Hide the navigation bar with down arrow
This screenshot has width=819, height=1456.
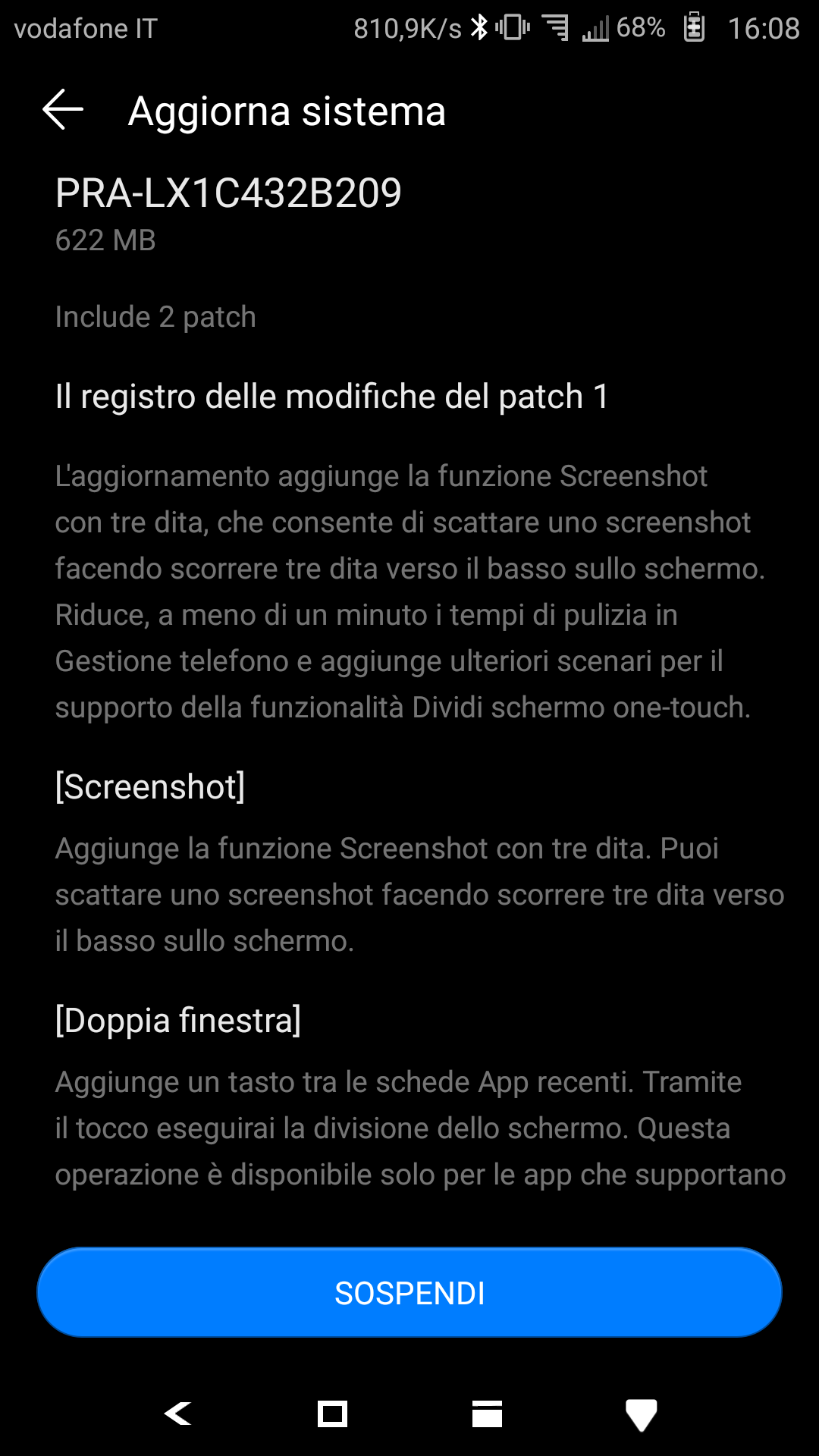[641, 1415]
